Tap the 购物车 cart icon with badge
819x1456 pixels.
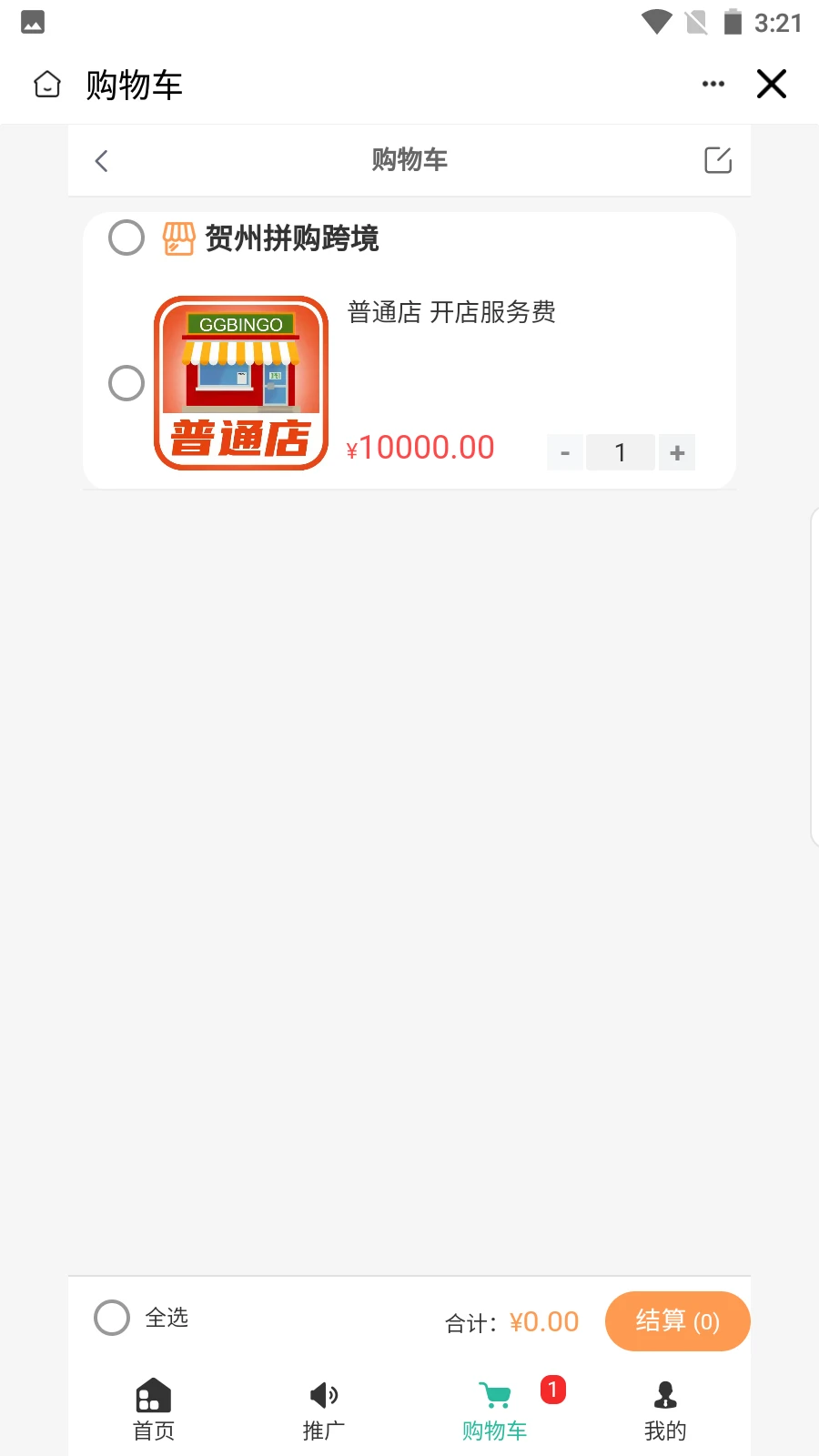point(494,1394)
